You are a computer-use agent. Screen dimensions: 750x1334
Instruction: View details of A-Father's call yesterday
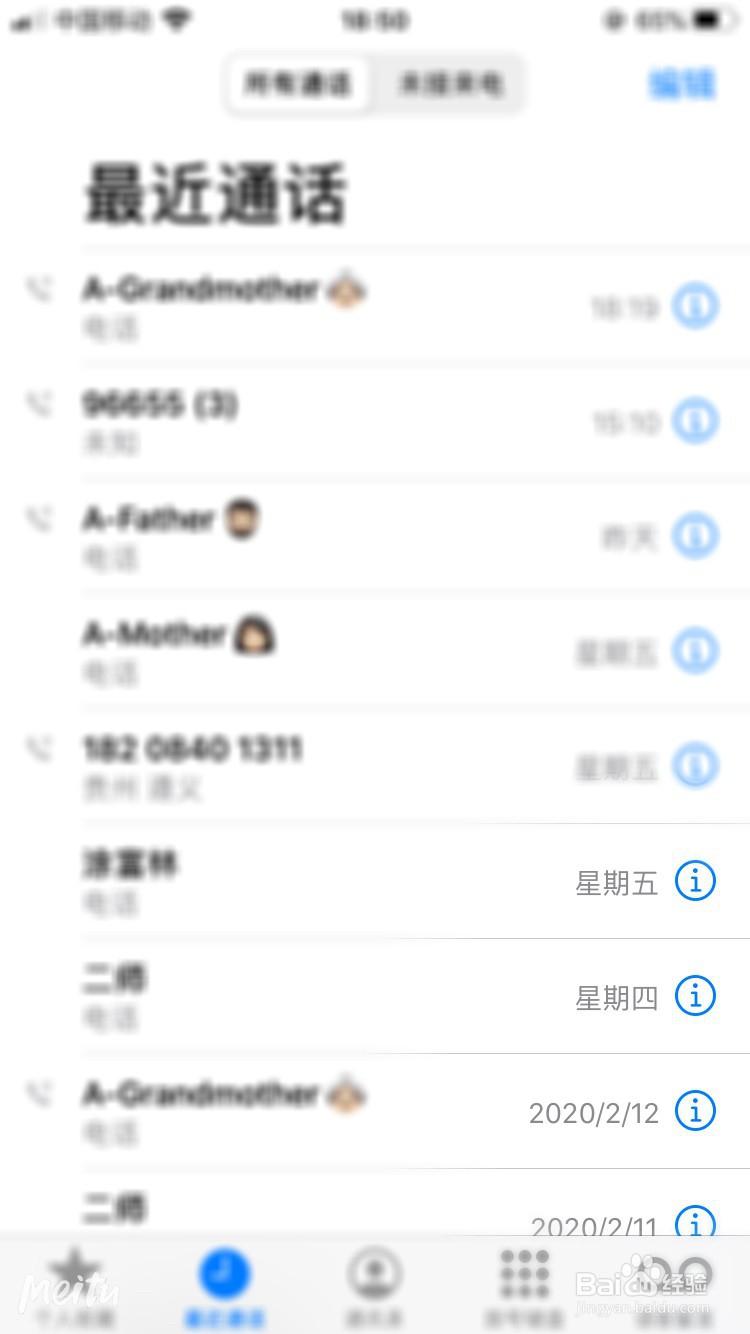click(x=696, y=536)
